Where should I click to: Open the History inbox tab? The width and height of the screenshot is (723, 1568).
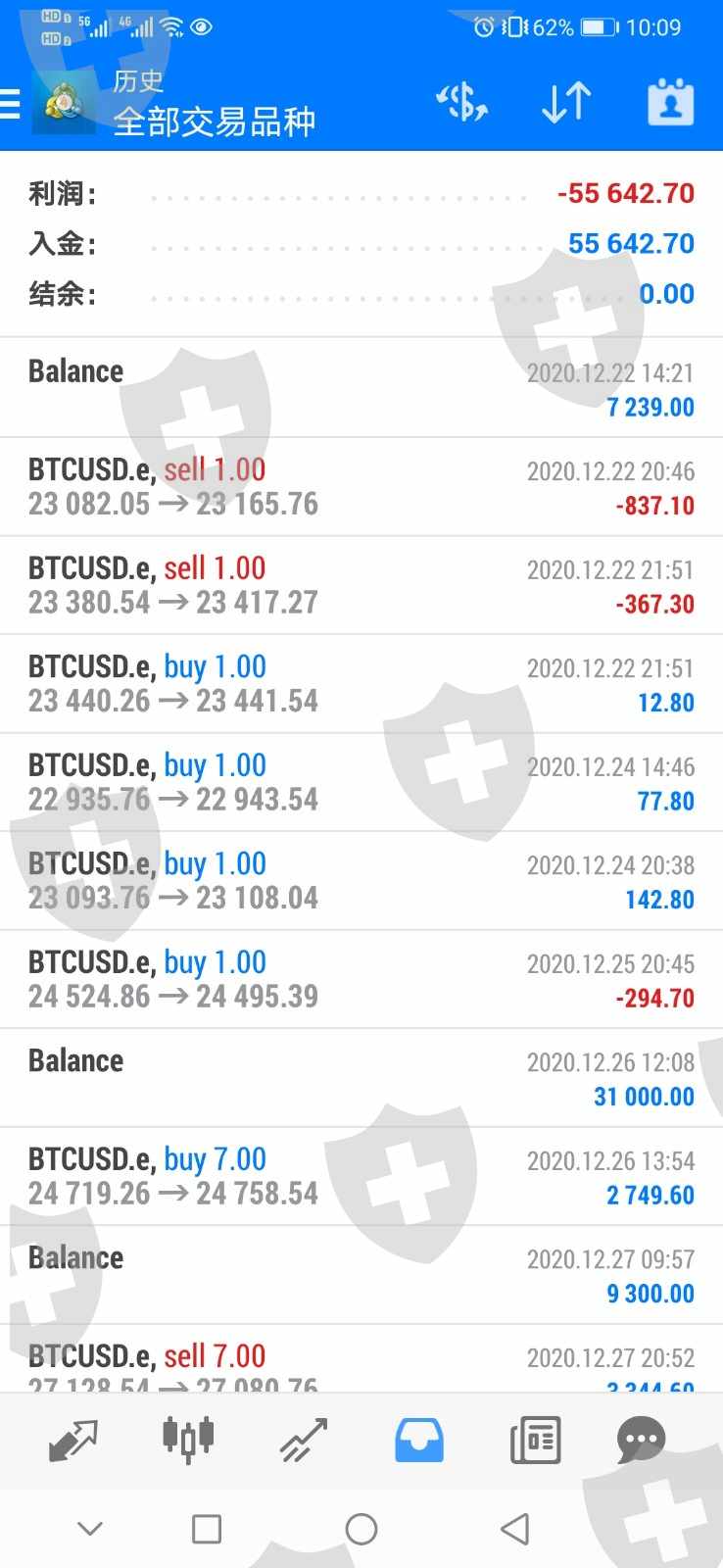click(x=419, y=1440)
